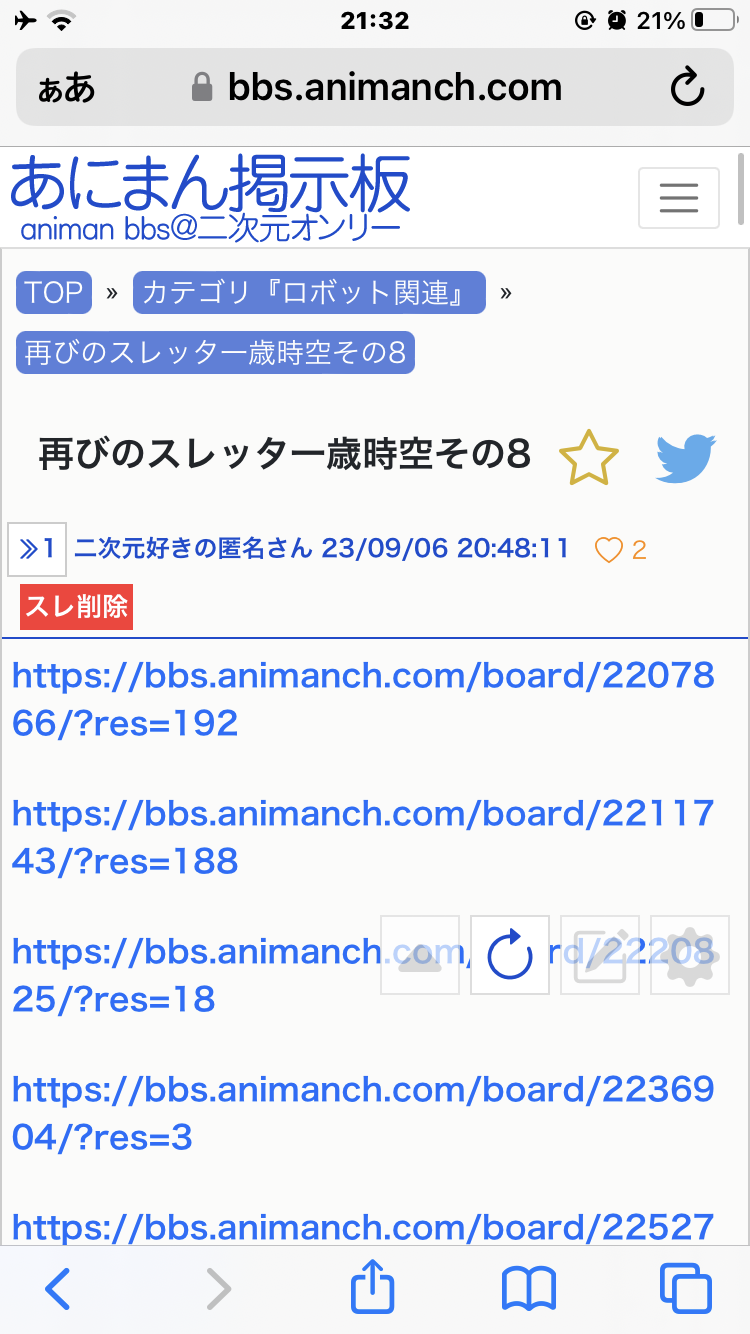Tap the Safari address bar reload icon

click(687, 88)
